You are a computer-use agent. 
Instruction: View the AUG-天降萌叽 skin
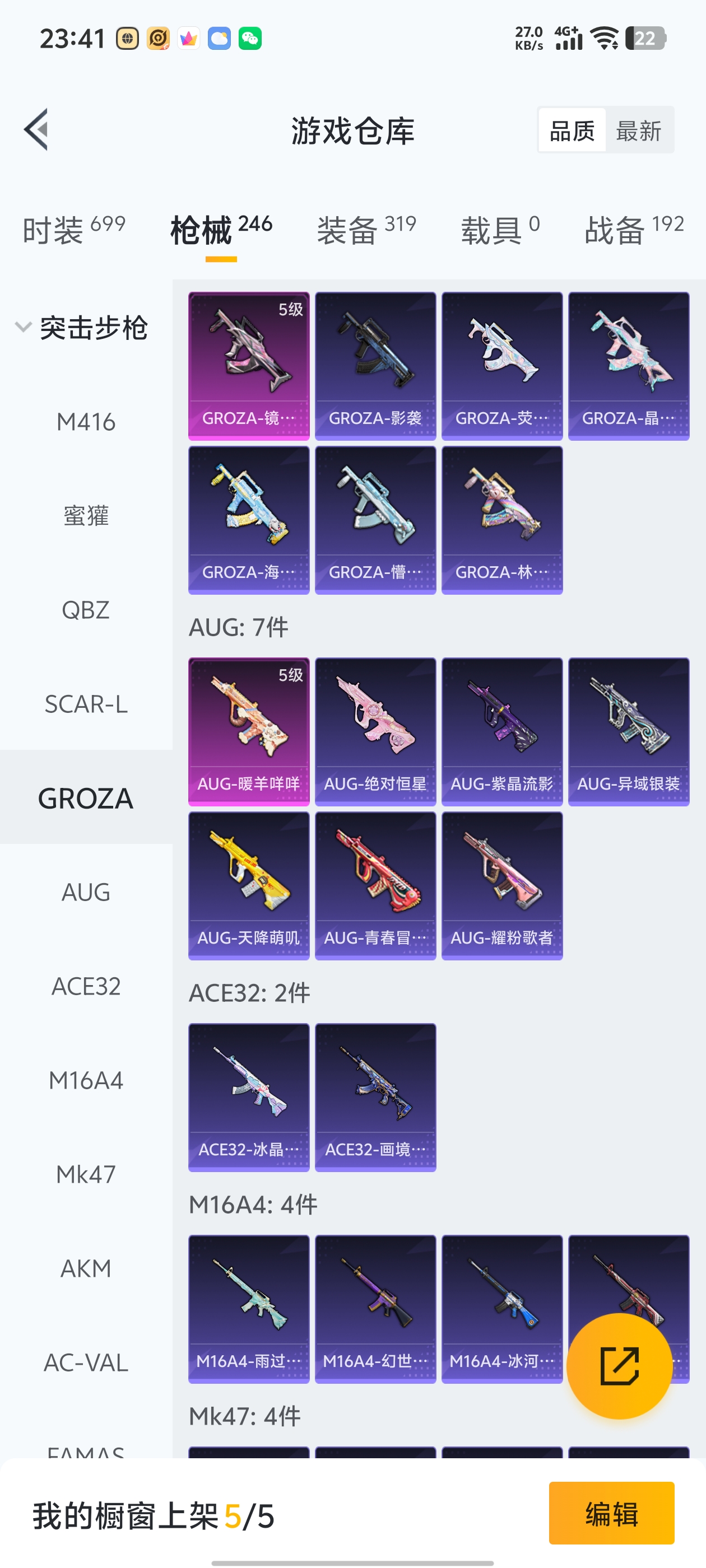pyautogui.click(x=249, y=885)
